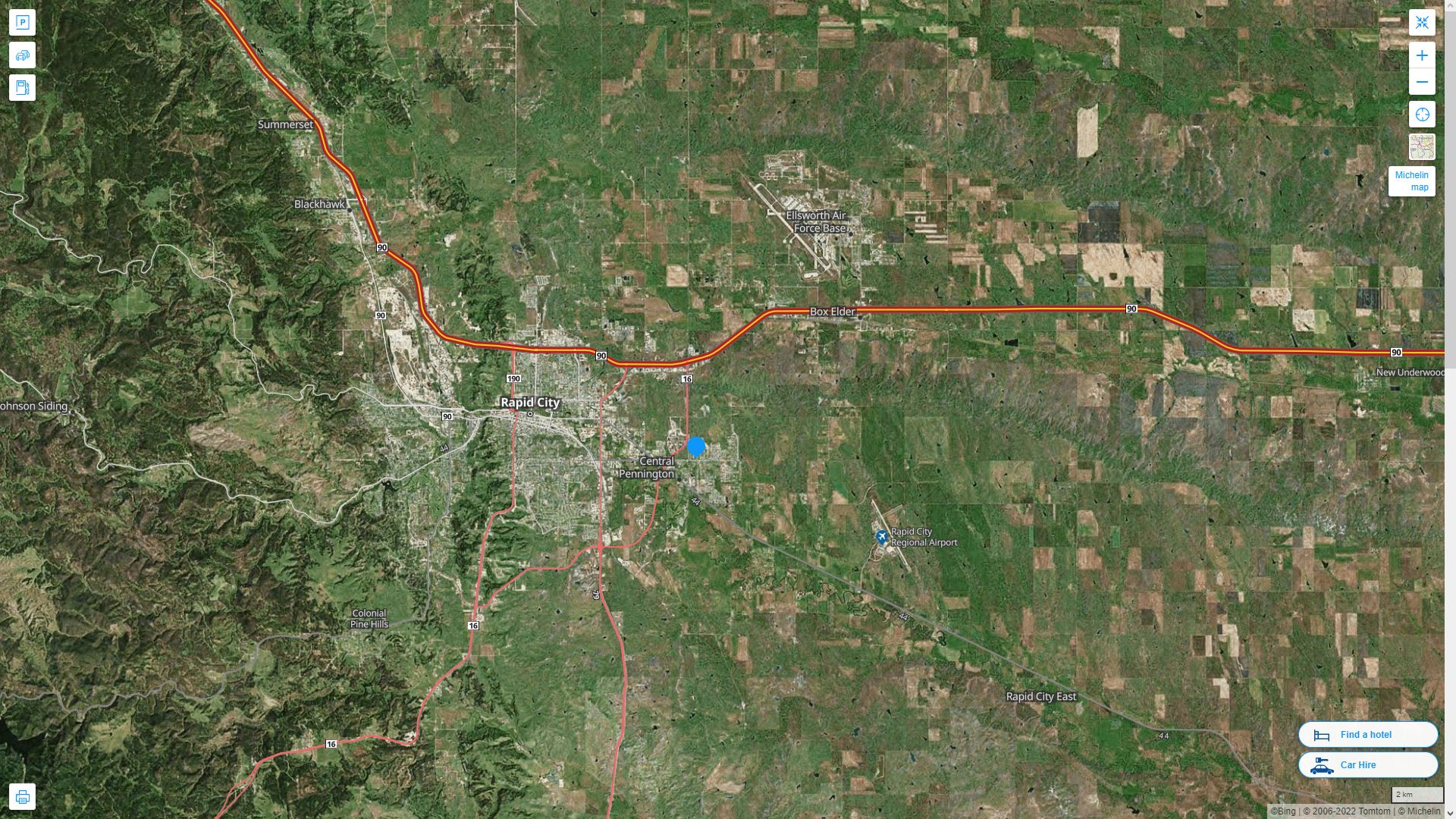
Task: Display traffic information layer
Action: [x=22, y=55]
